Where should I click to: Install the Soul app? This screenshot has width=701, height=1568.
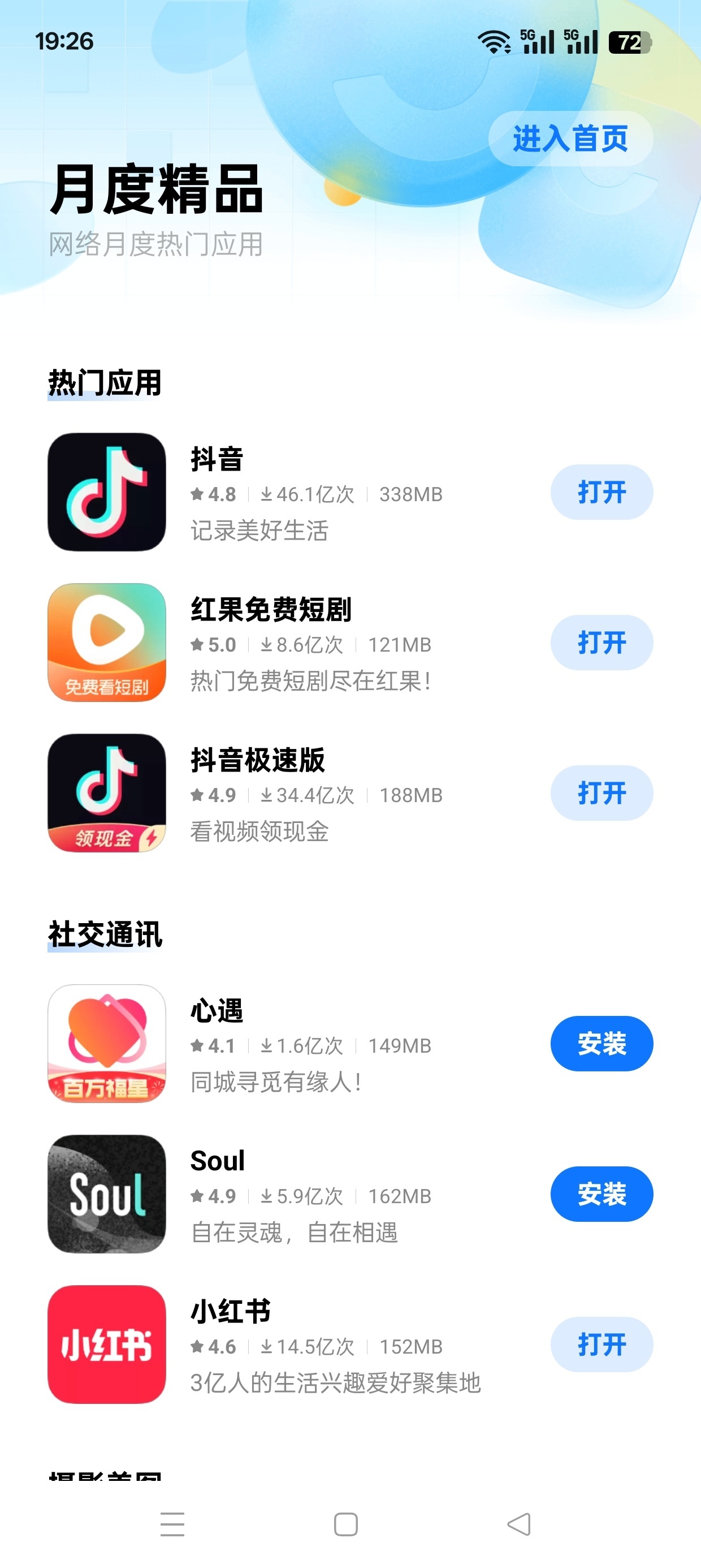point(601,1194)
